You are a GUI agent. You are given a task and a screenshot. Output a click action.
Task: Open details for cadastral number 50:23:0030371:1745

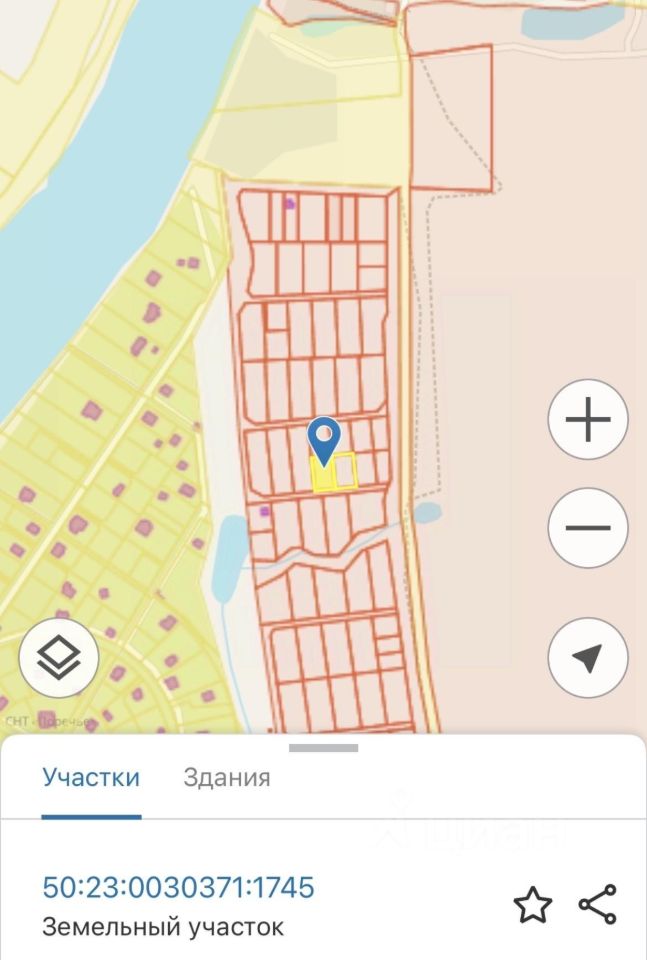point(178,887)
